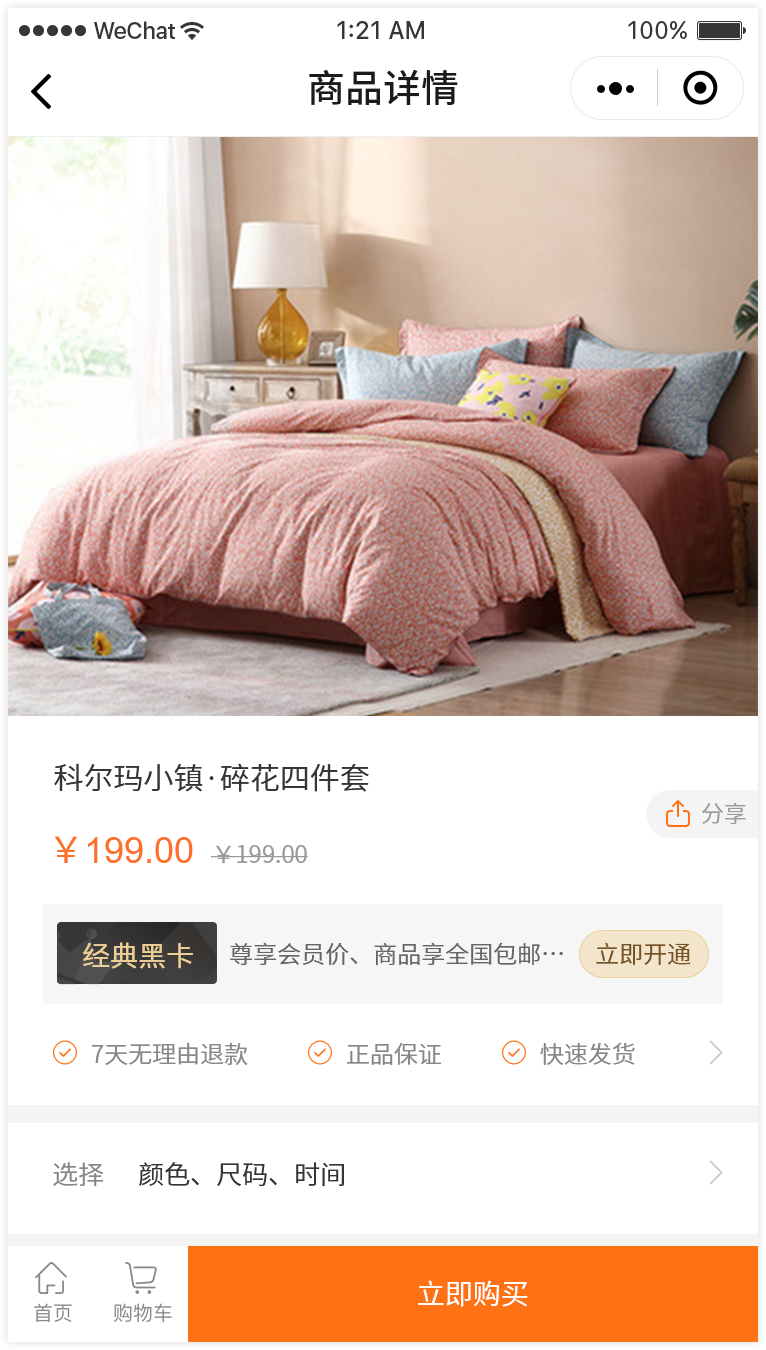This screenshot has width=766, height=1350.
Task: Go back using the top-left arrow
Action: 41,91
